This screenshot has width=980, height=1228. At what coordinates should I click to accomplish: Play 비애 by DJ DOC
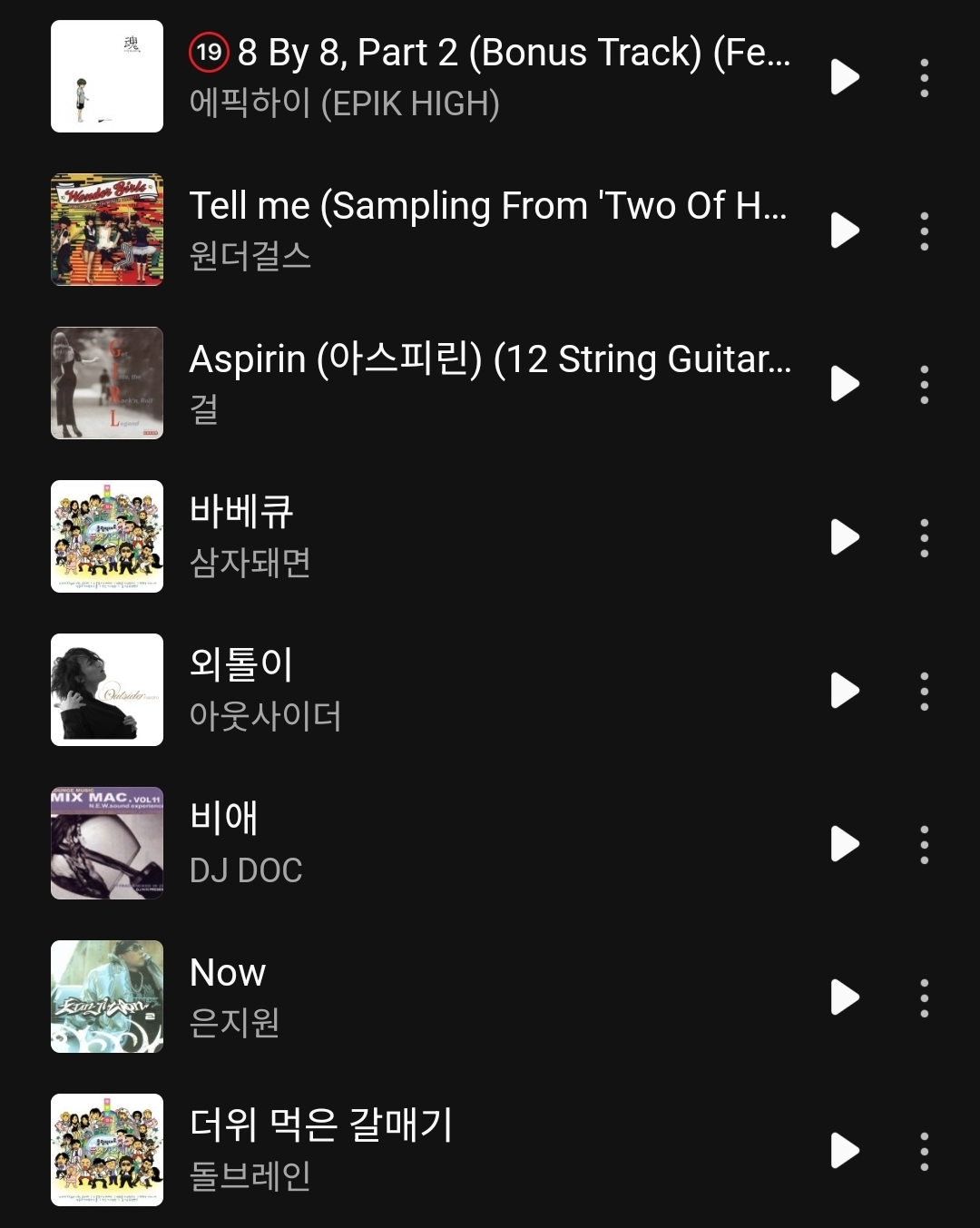pyautogui.click(x=845, y=844)
